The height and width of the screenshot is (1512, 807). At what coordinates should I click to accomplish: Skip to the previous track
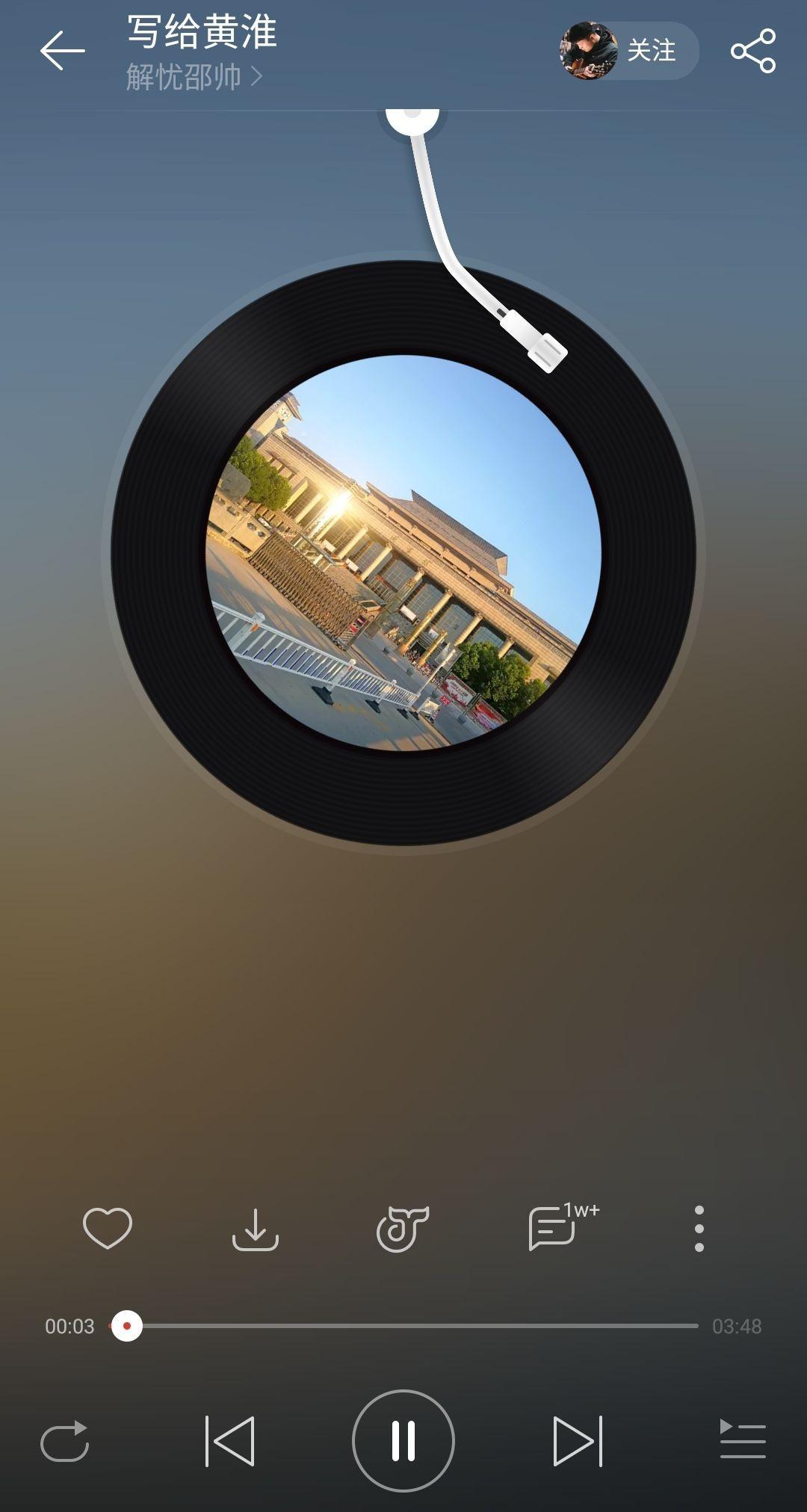[230, 1440]
